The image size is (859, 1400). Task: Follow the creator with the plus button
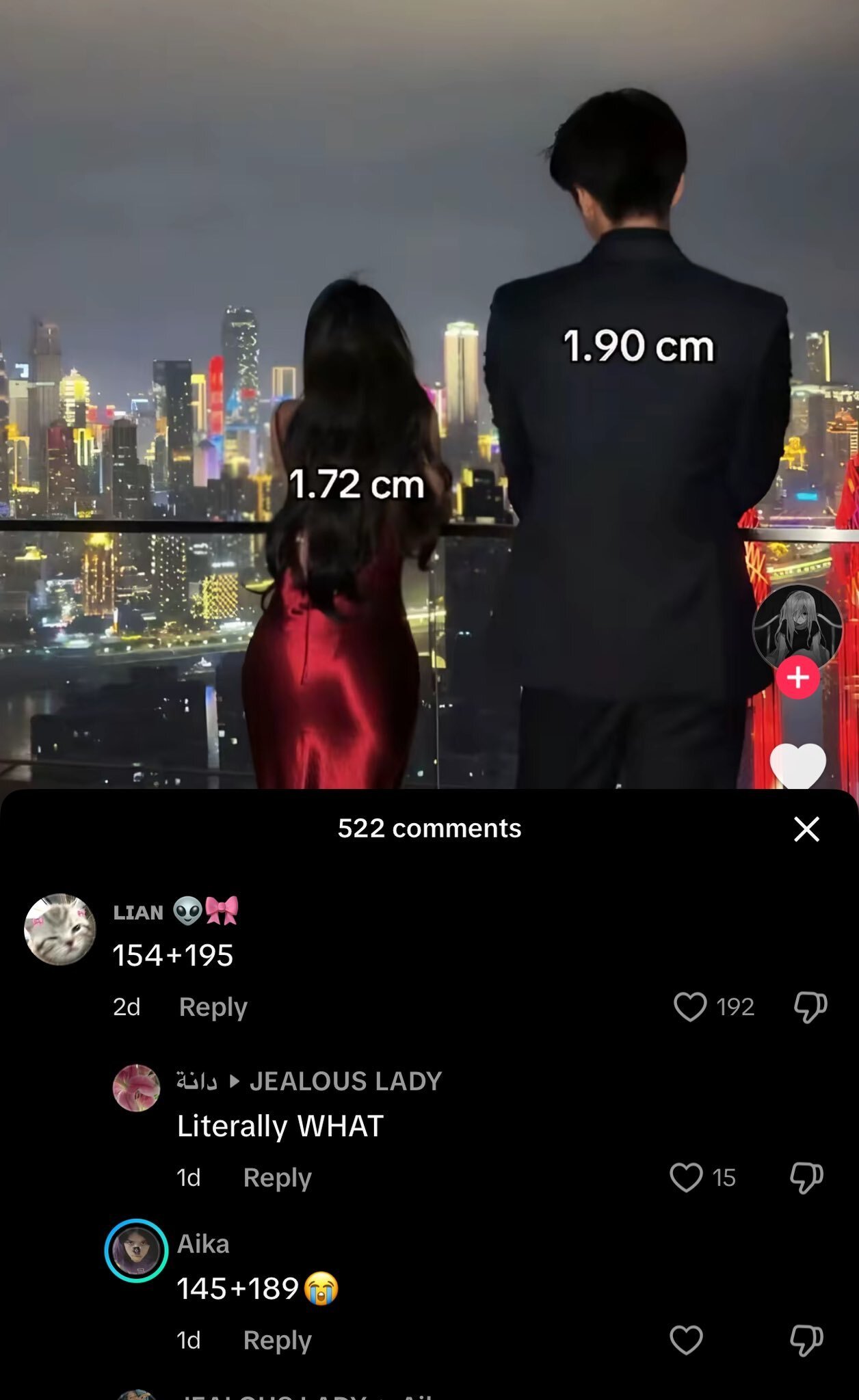pyautogui.click(x=797, y=677)
